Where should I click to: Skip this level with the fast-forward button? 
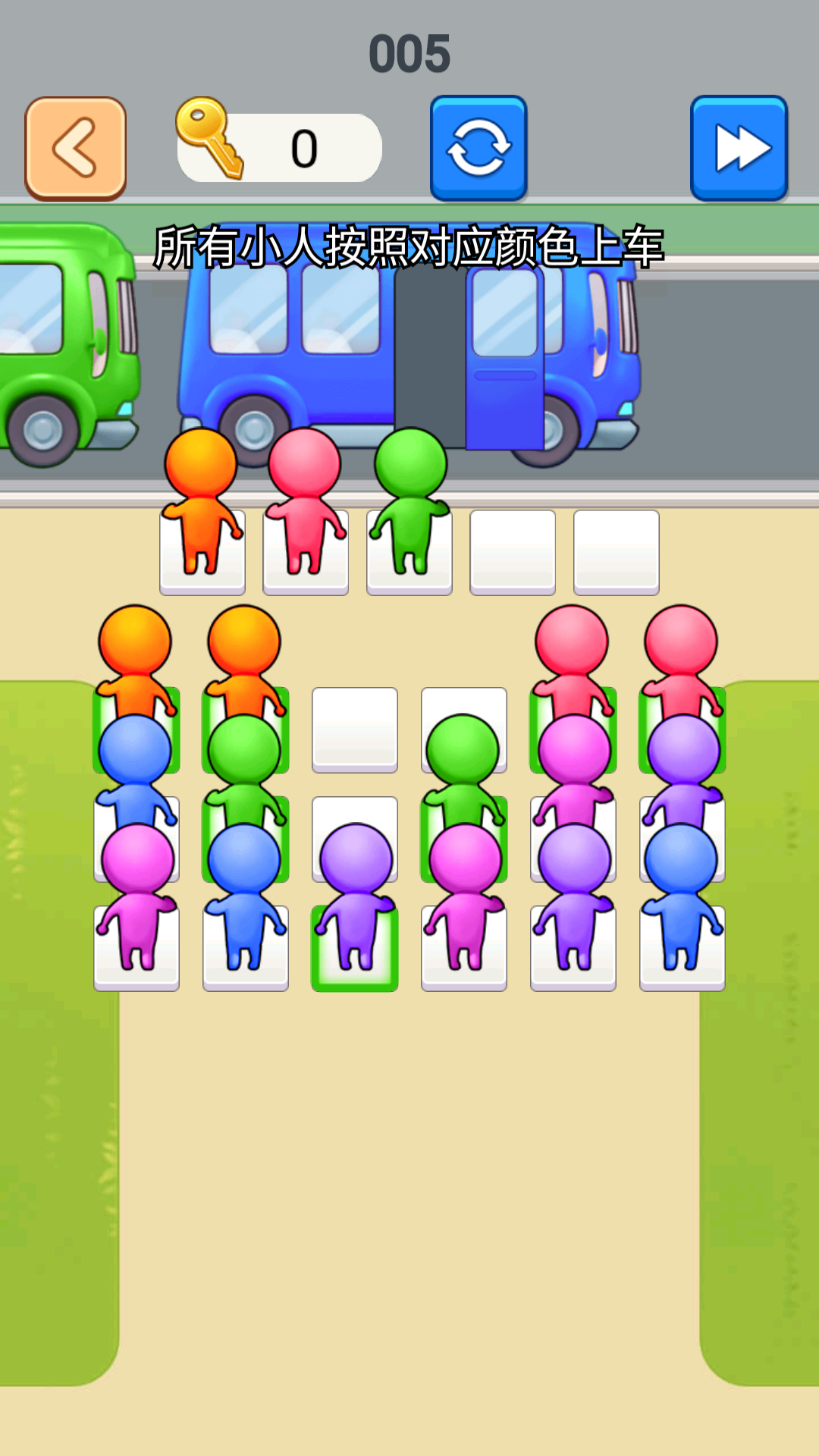point(739,148)
